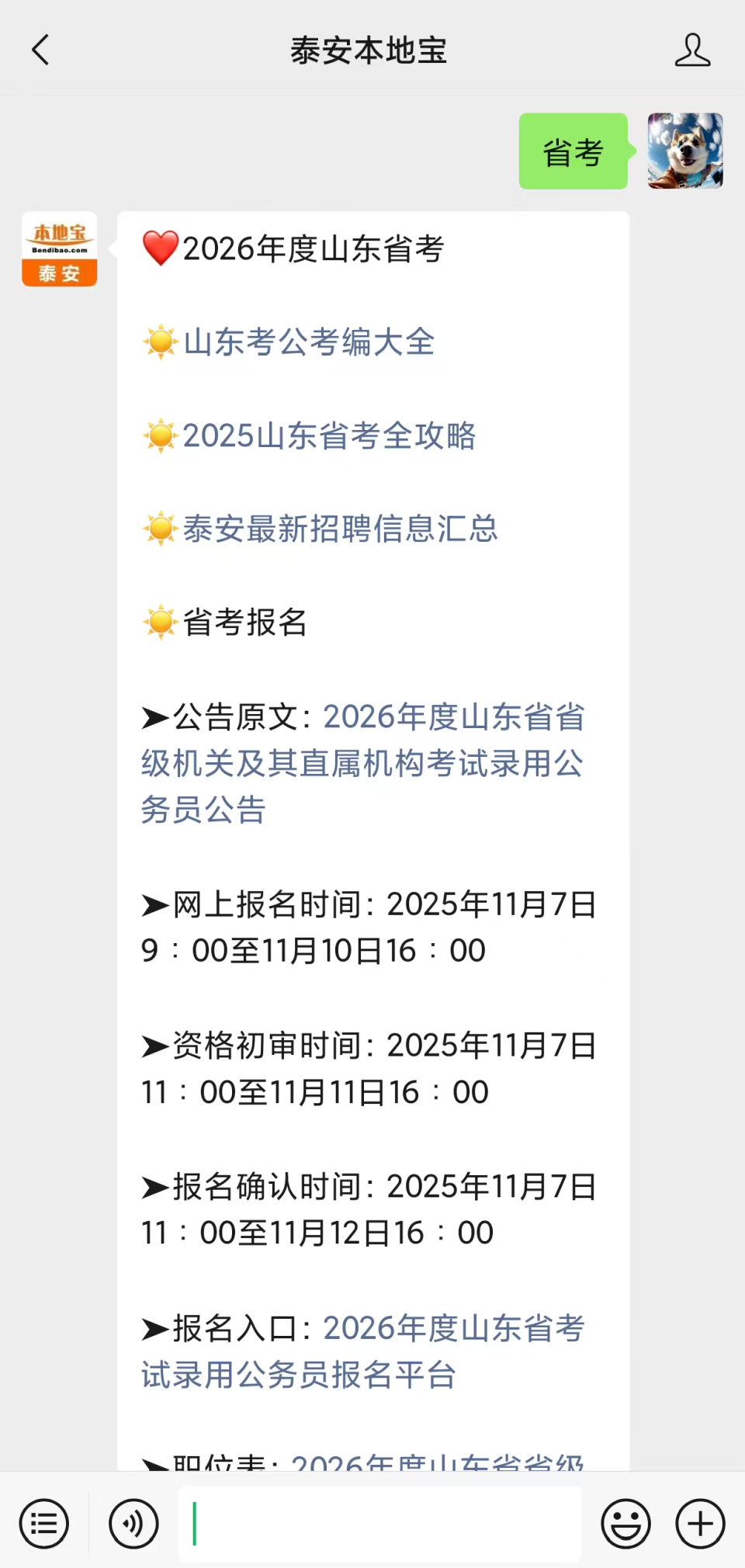Open the emoji picker
This screenshot has height=1568, width=745.
coord(625,1523)
